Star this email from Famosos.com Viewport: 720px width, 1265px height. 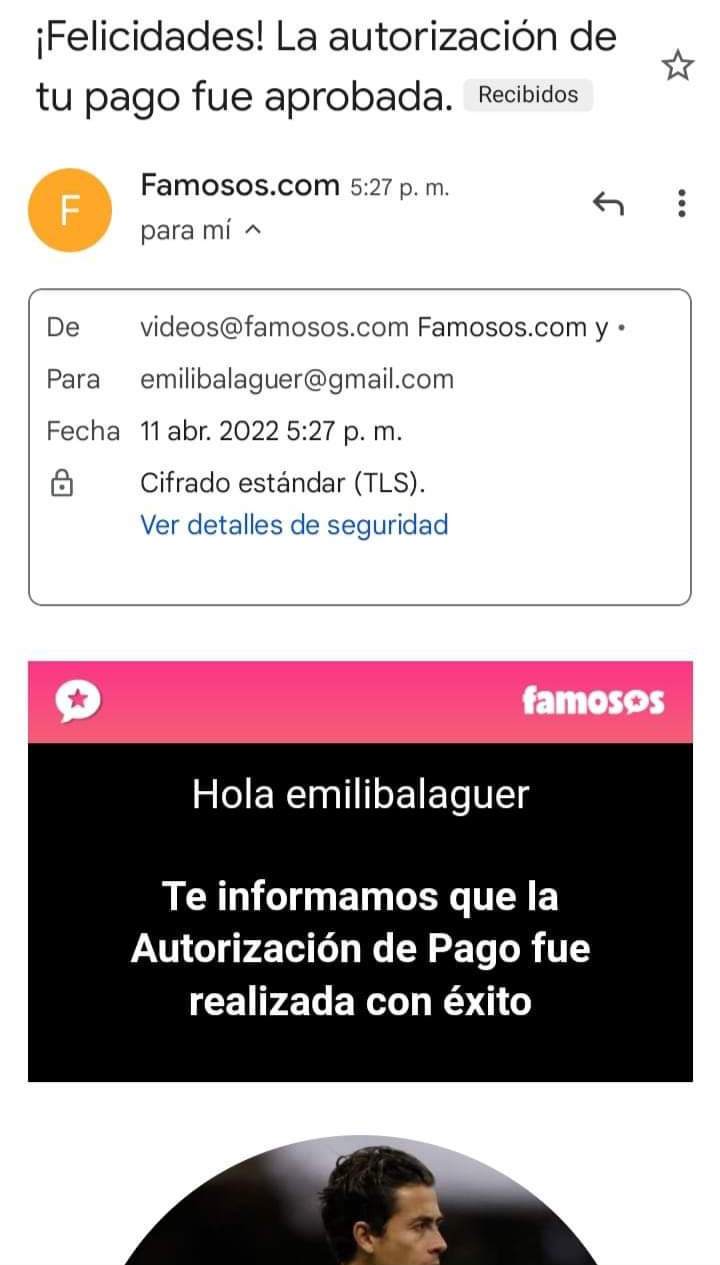[677, 67]
